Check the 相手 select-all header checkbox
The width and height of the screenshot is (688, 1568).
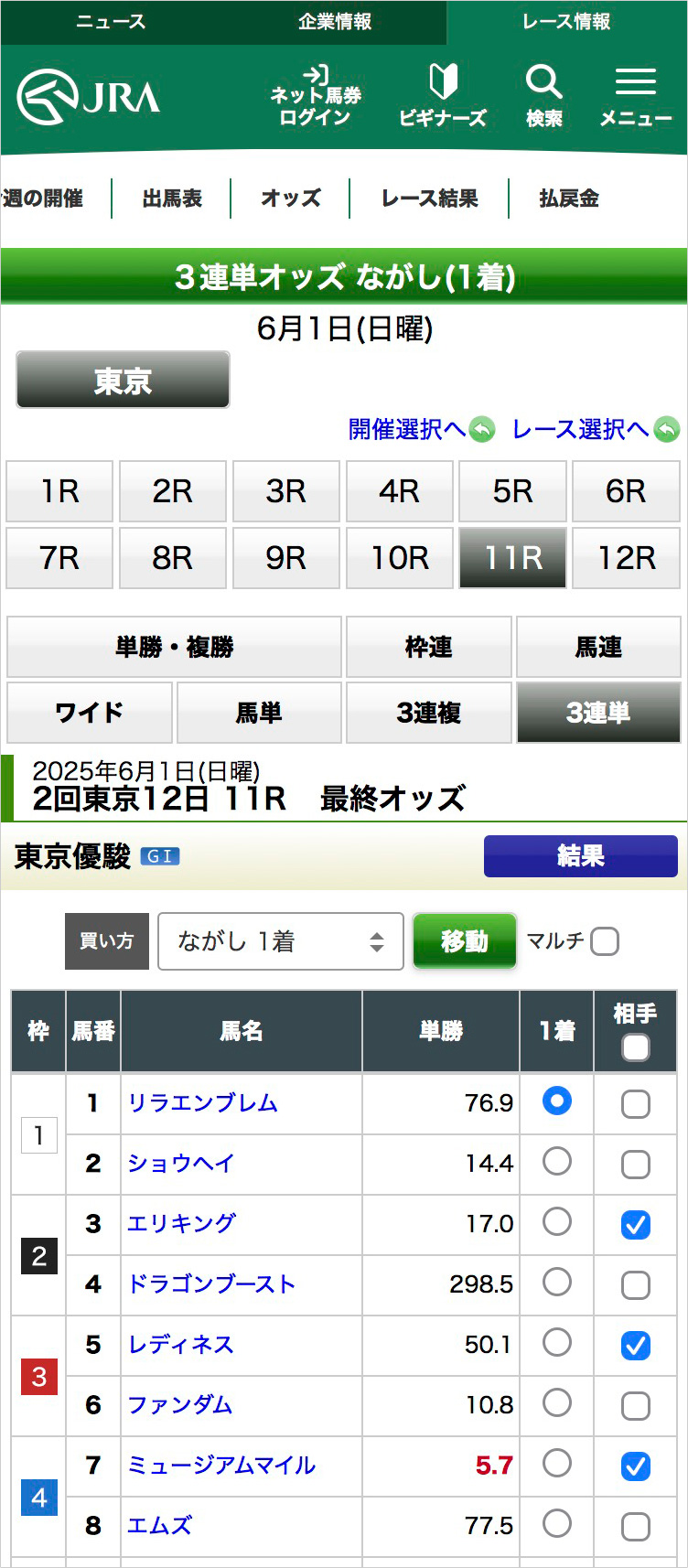(x=635, y=1047)
